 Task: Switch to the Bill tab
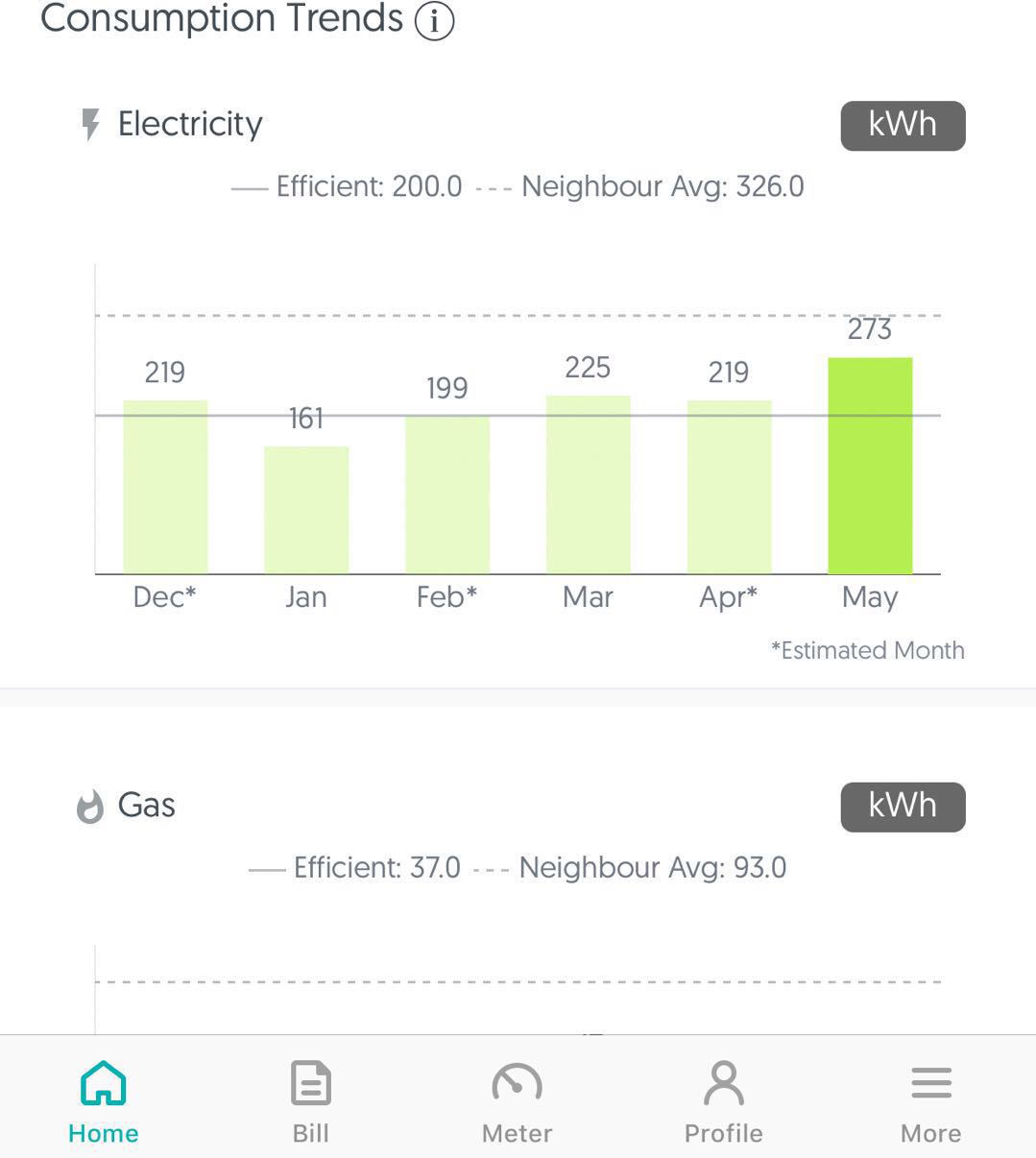(310, 1102)
